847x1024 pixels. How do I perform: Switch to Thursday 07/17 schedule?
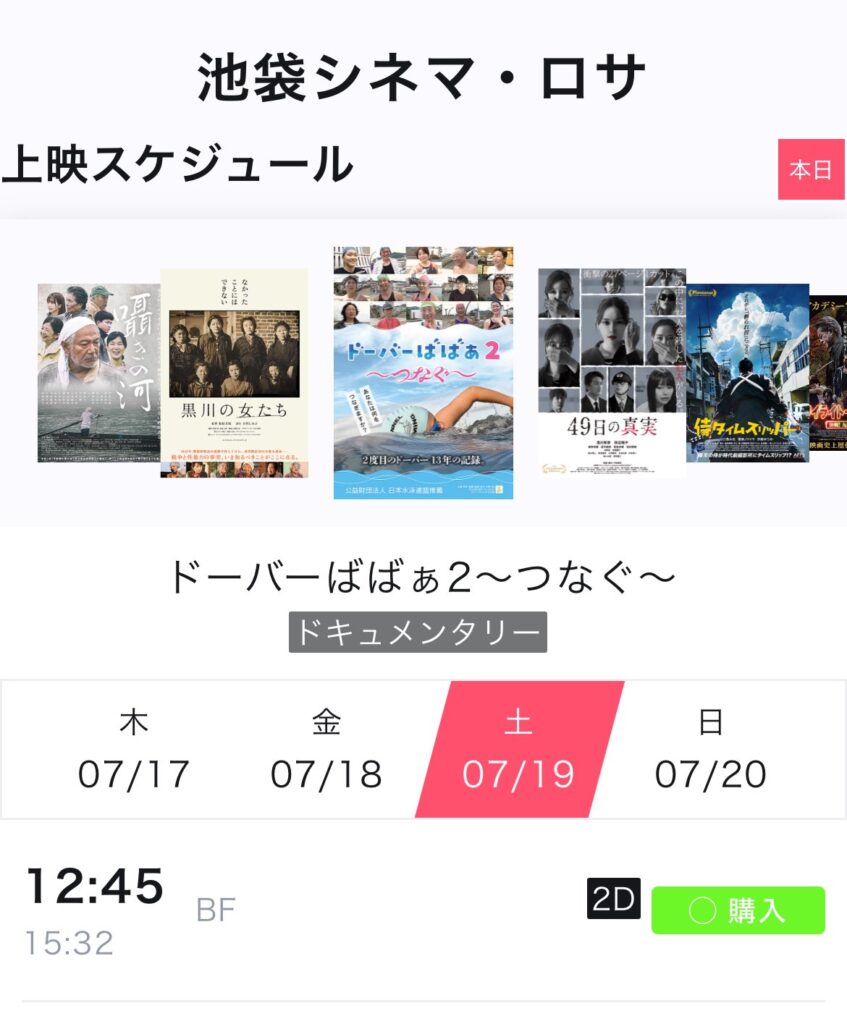click(134, 749)
